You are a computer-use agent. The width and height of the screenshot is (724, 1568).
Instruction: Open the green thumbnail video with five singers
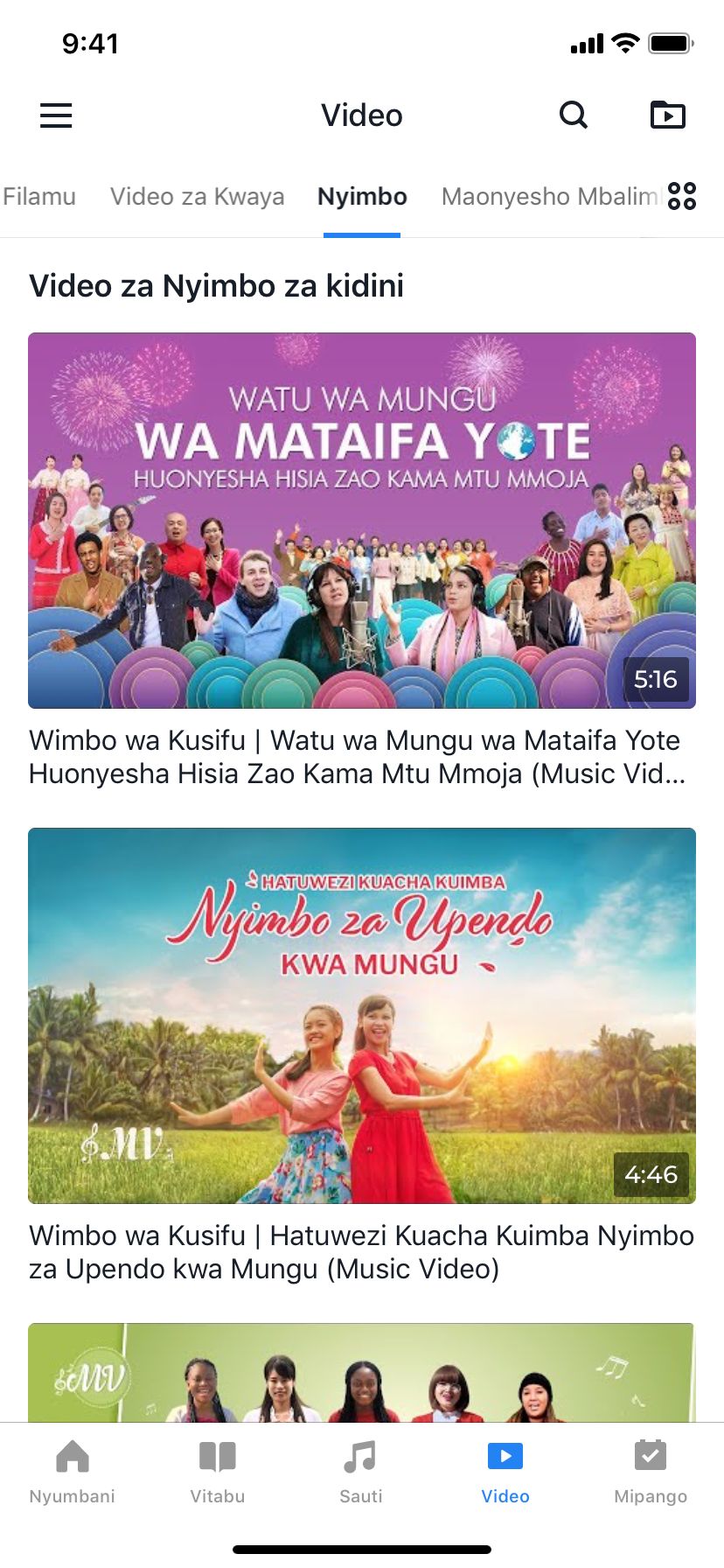[362, 1372]
